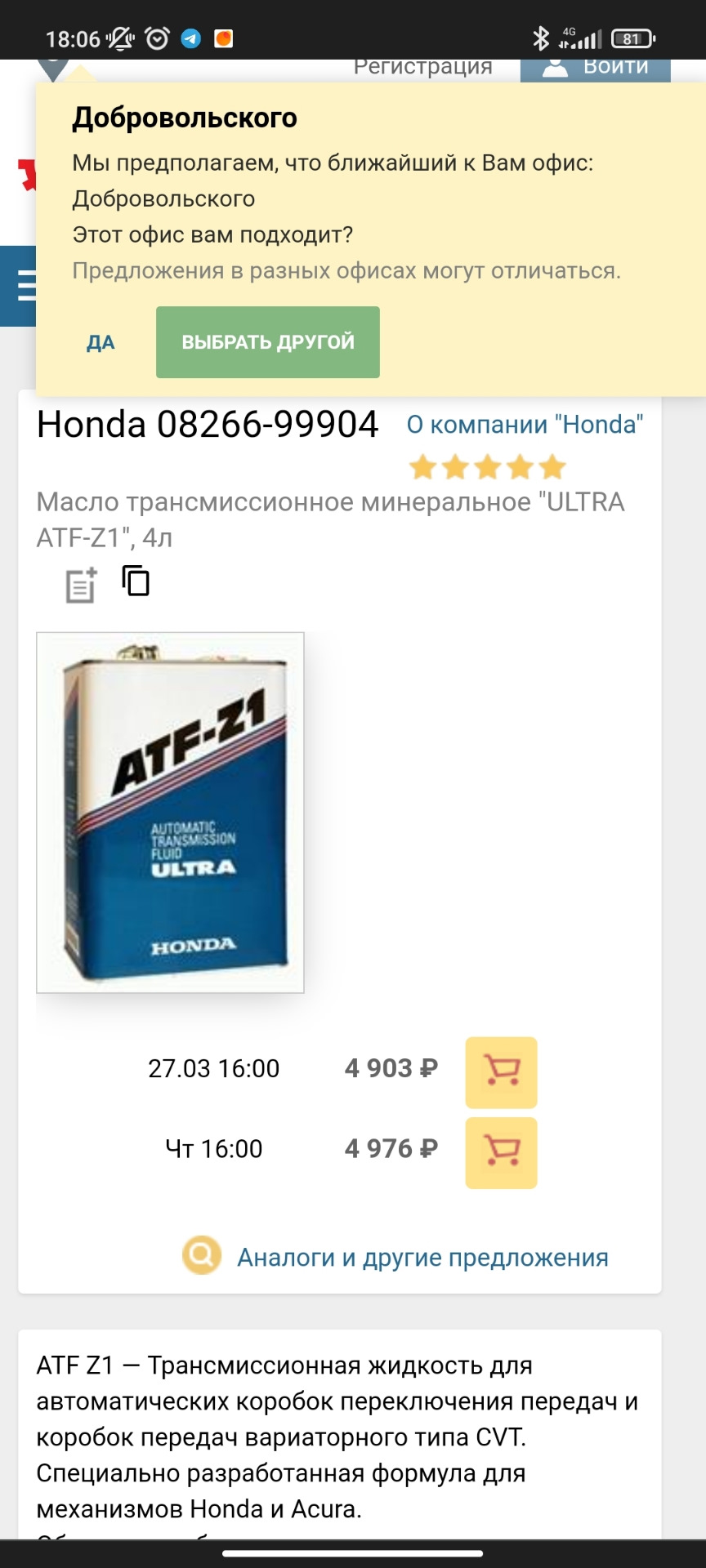Choose another office via ВЫБРАТЬ ДРУГОЙ

coord(268,342)
